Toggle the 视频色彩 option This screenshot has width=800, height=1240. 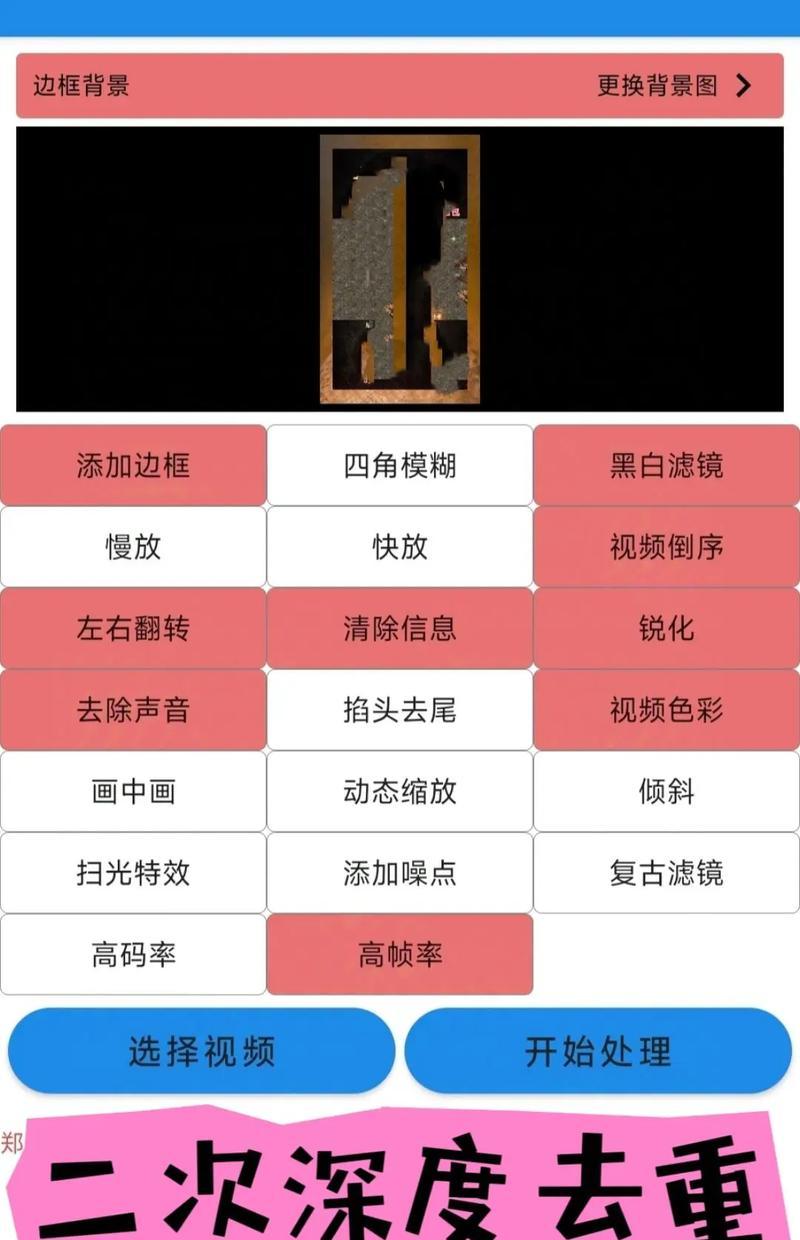click(666, 710)
